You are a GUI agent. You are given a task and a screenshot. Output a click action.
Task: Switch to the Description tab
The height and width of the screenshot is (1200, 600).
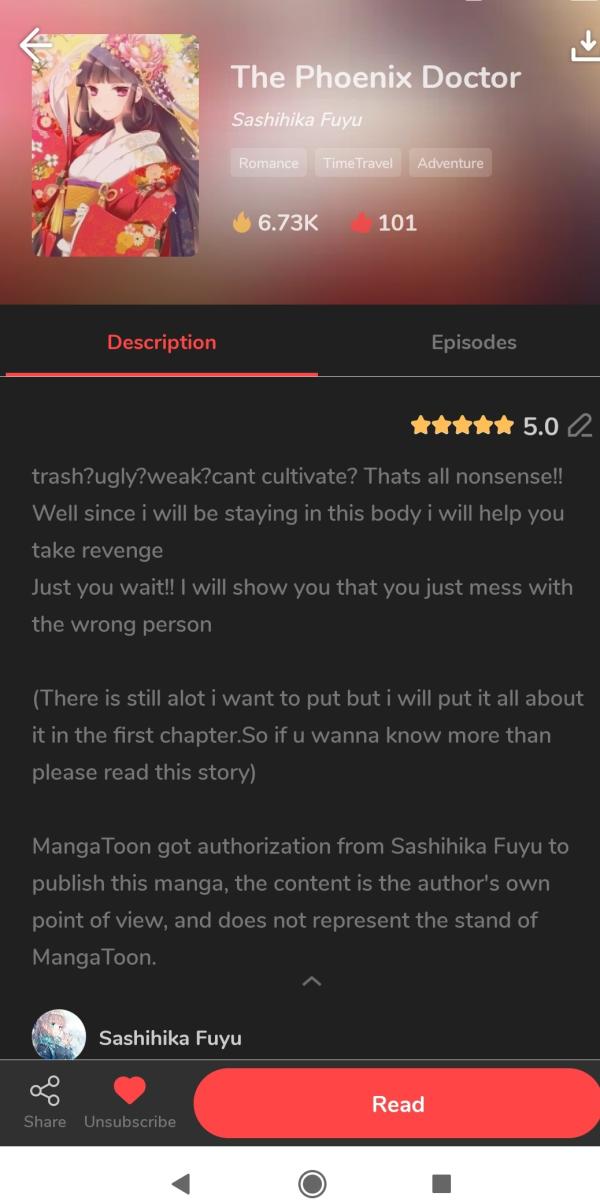tap(161, 342)
